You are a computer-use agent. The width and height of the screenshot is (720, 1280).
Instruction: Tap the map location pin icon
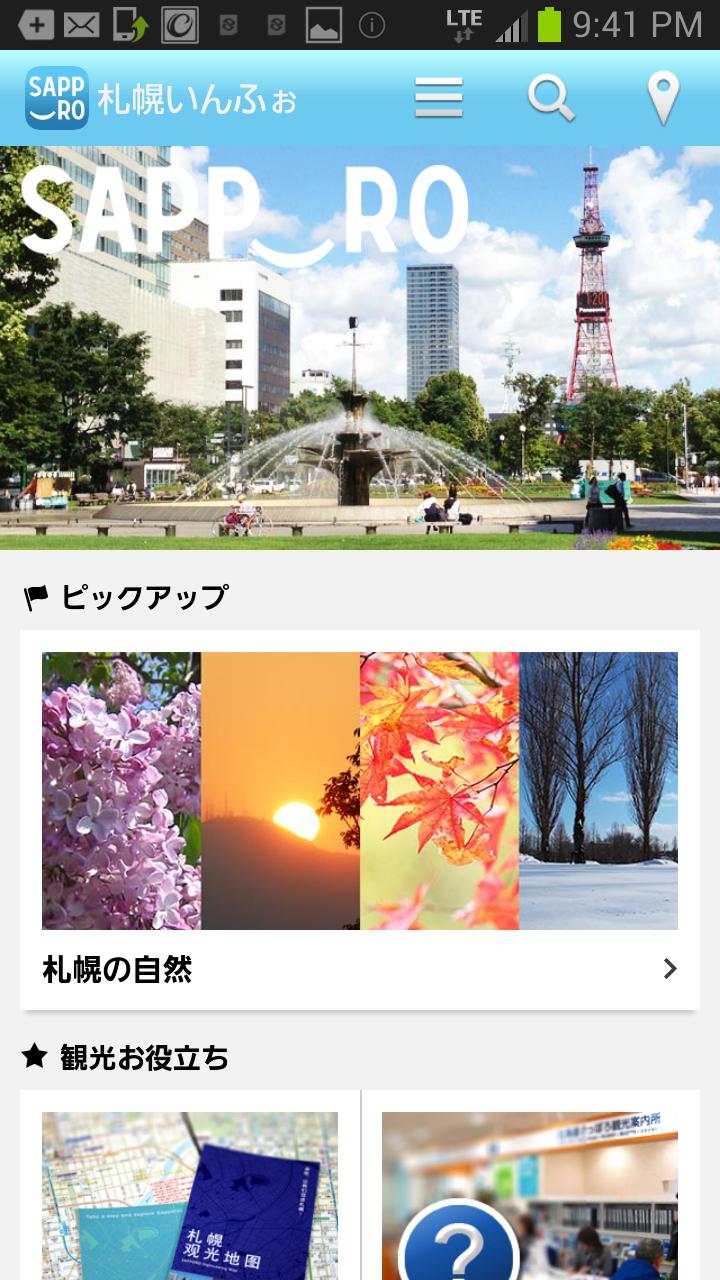tap(663, 97)
